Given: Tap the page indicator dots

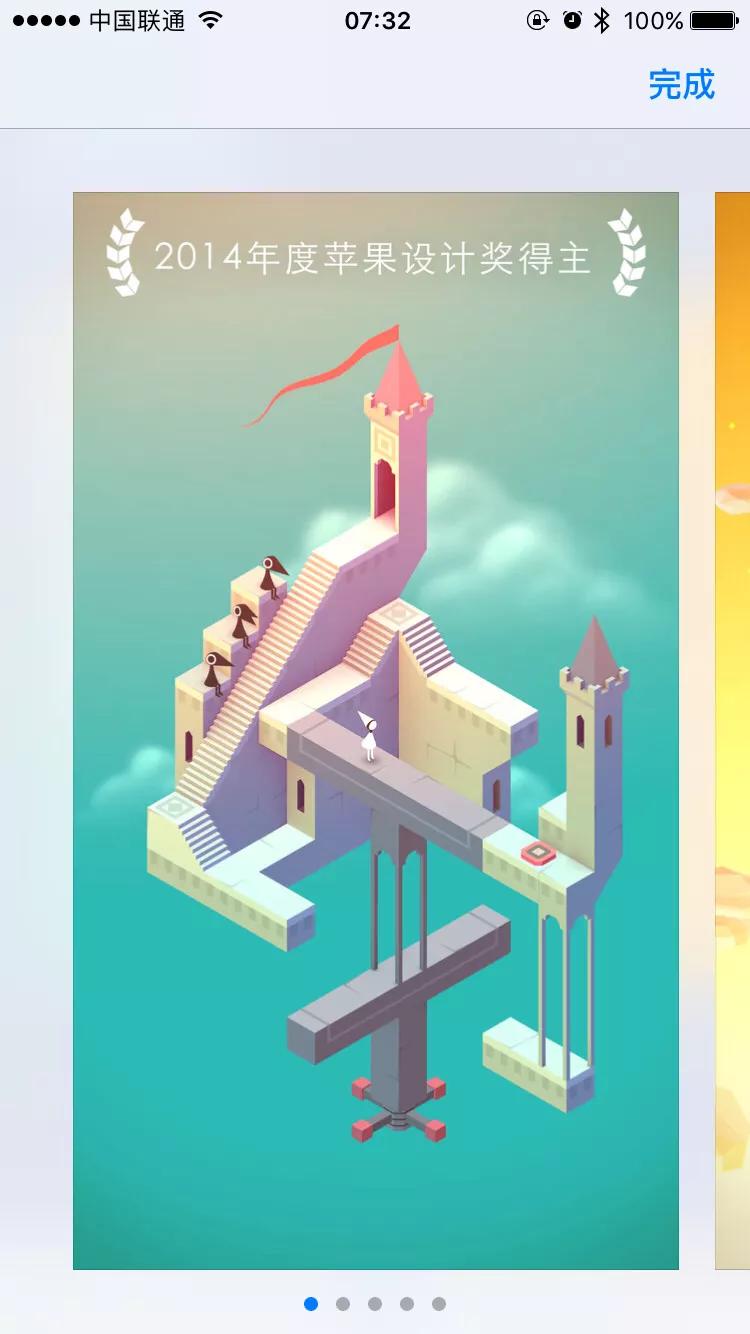Looking at the screenshot, I should pyautogui.click(x=375, y=1304).
